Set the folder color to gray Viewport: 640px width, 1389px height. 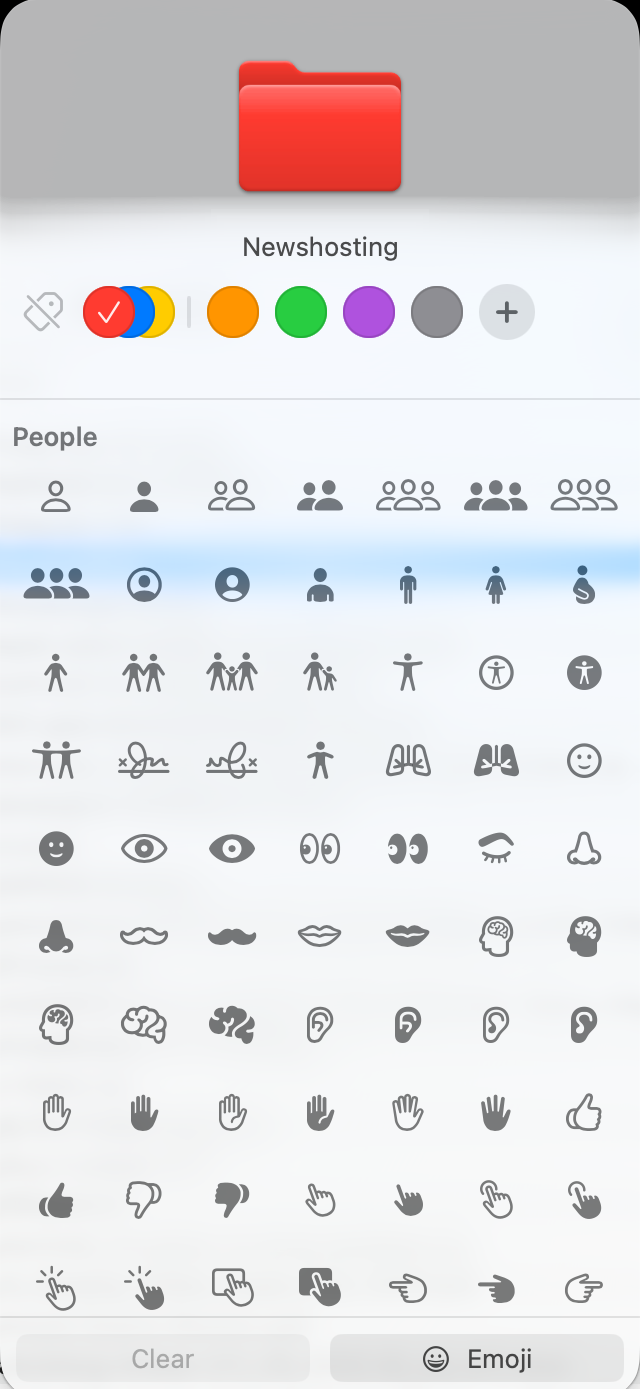pyautogui.click(x=437, y=312)
